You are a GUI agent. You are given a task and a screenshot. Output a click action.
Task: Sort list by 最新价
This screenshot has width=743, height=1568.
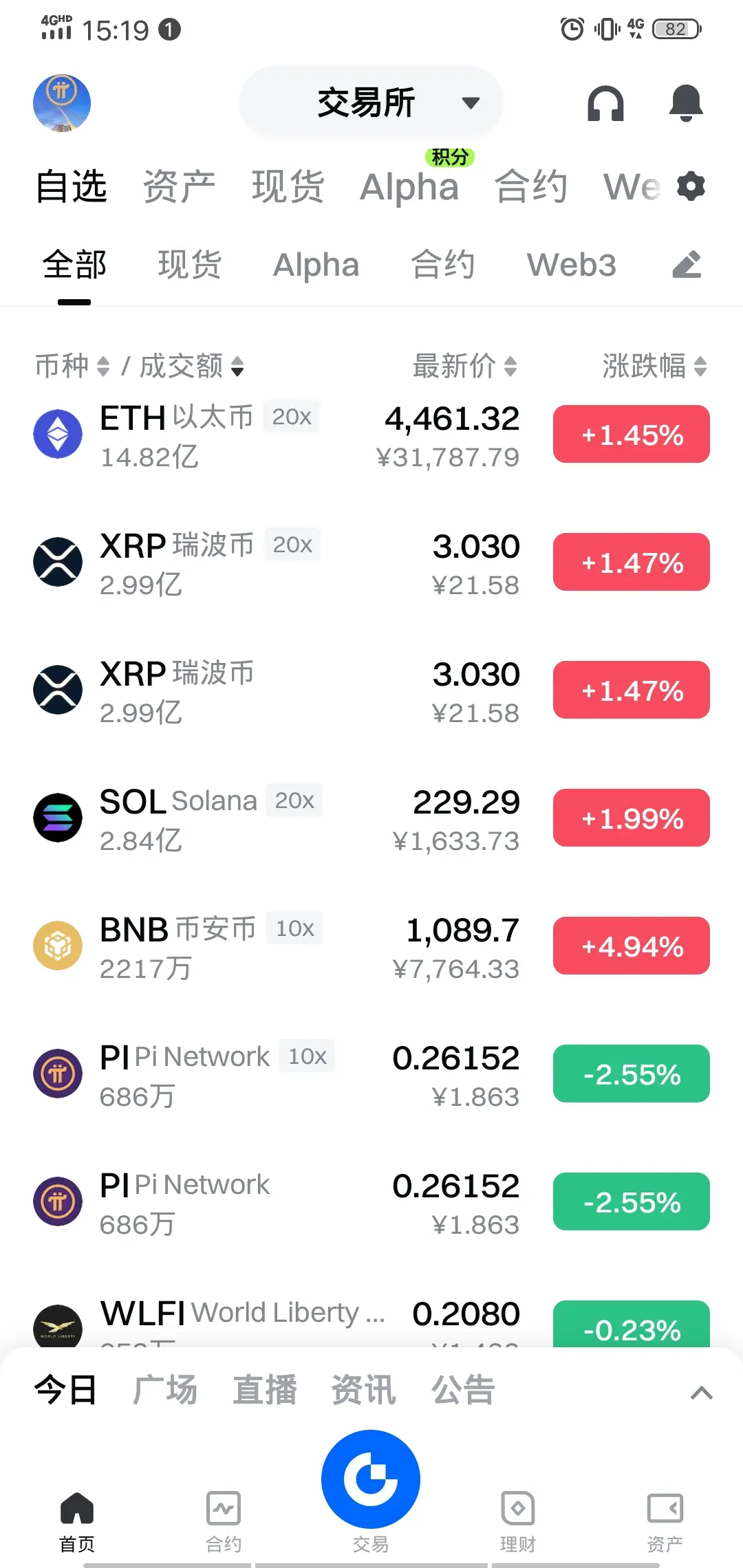click(464, 366)
